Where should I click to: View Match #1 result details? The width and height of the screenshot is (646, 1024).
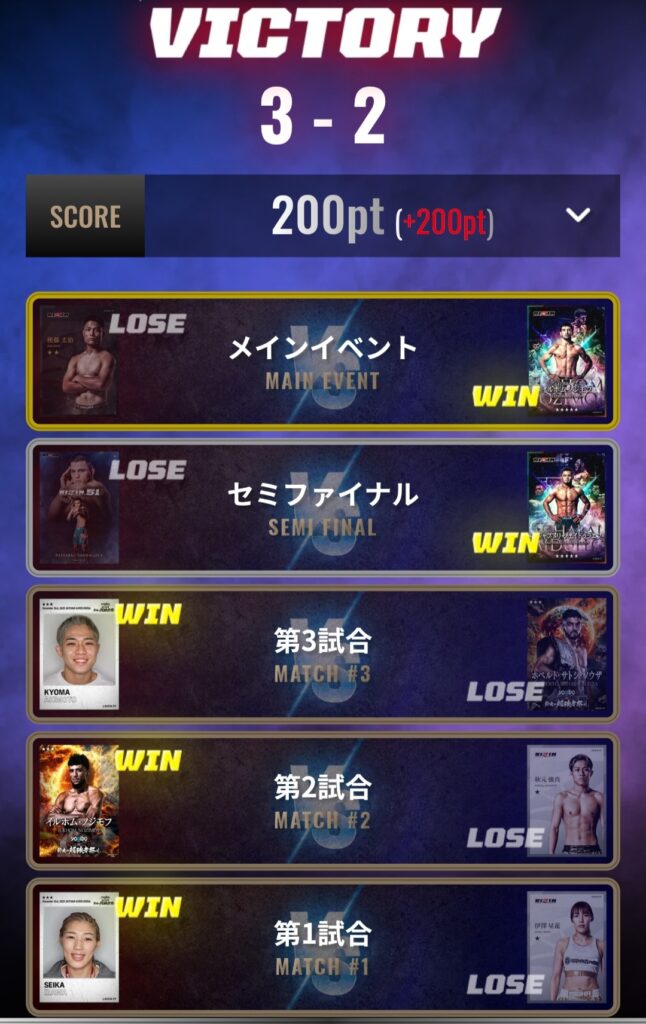coord(322,946)
